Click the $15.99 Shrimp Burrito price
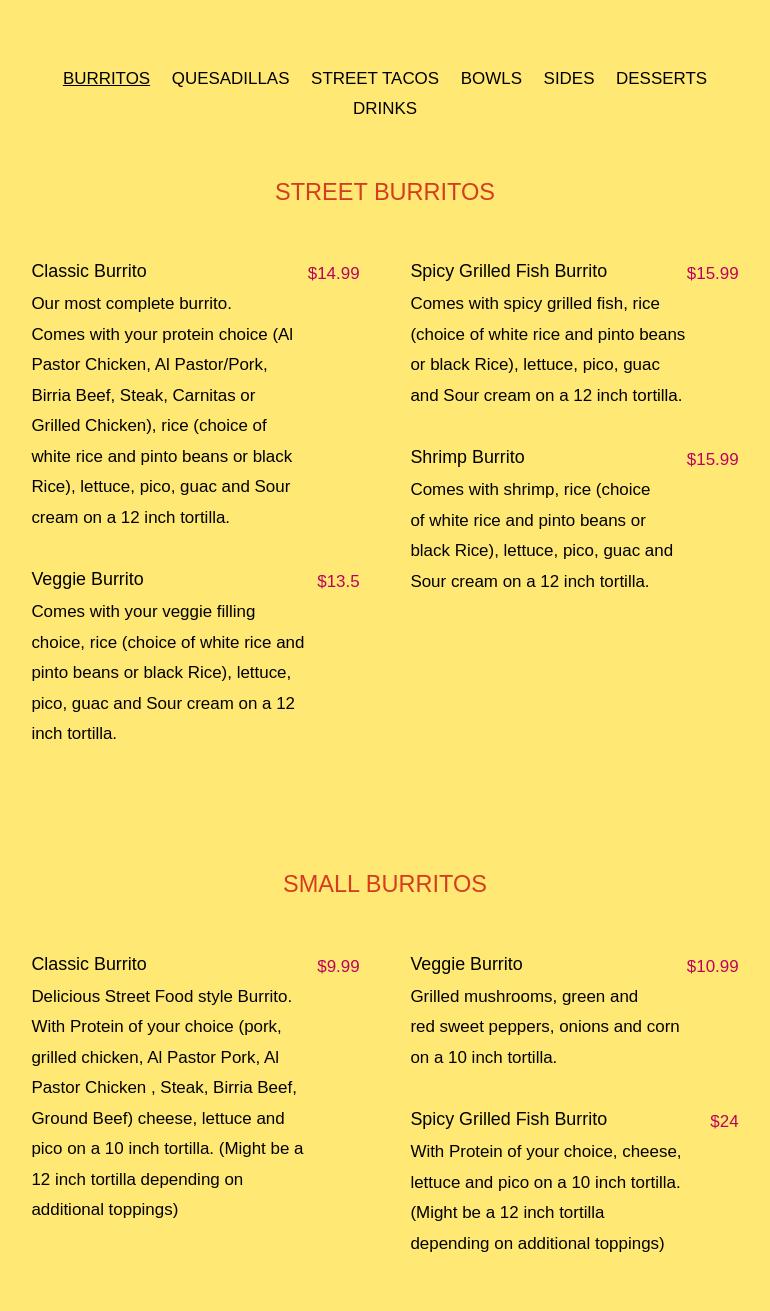Screen dimensions: 770x1311 (712, 459)
